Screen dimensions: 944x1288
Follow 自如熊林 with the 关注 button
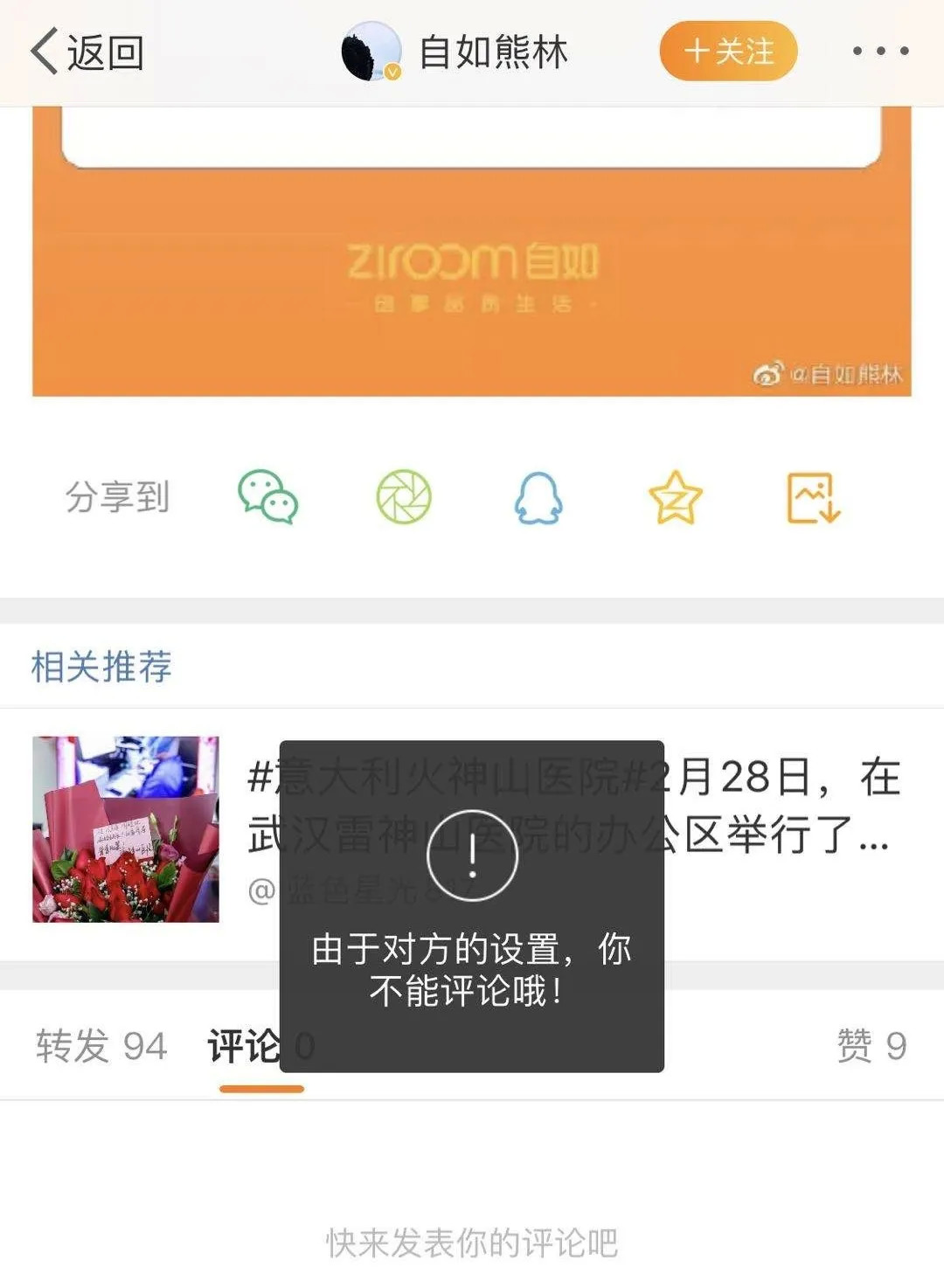(x=728, y=52)
